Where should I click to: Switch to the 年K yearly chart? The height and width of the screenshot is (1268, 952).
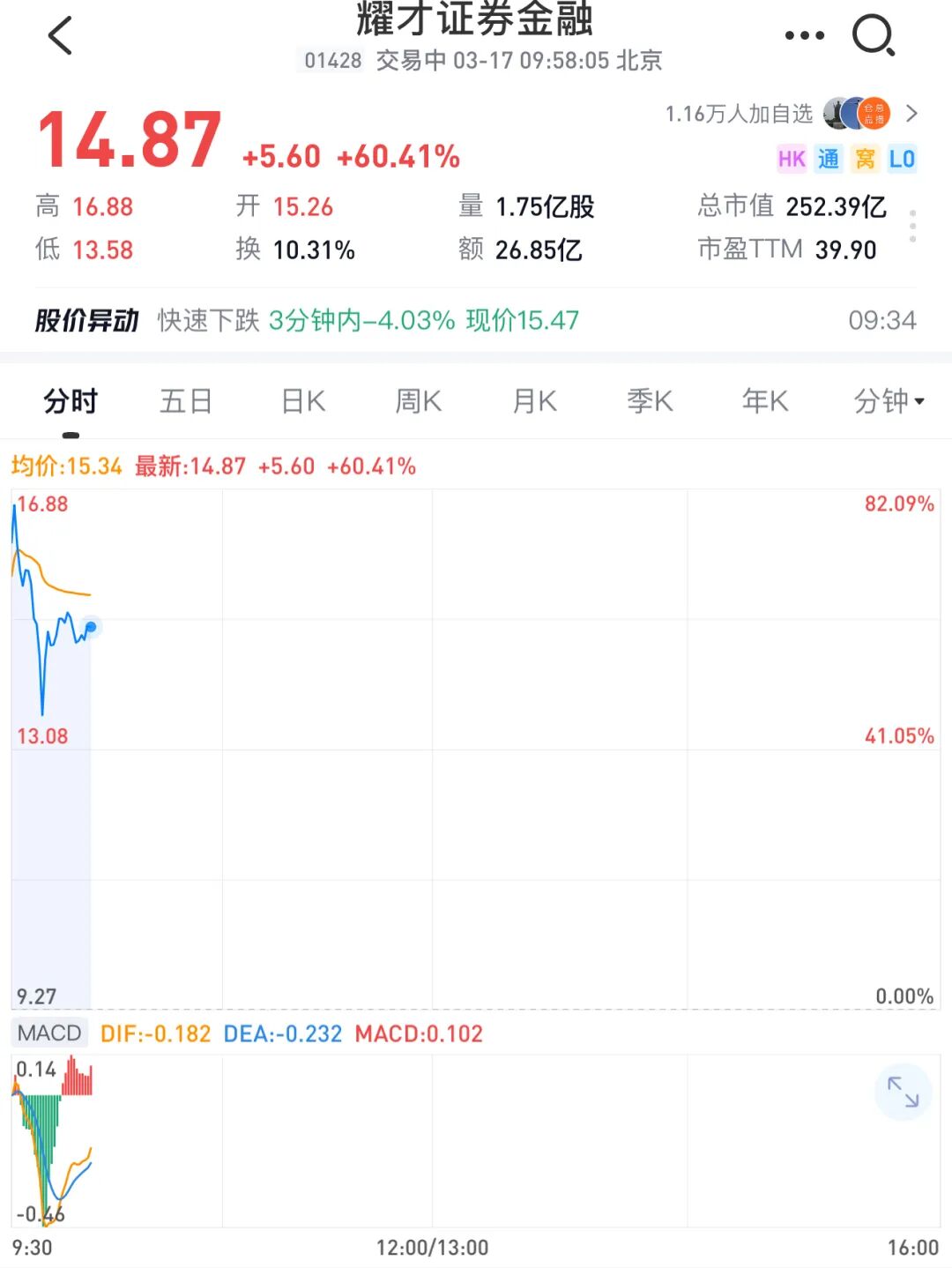click(765, 402)
